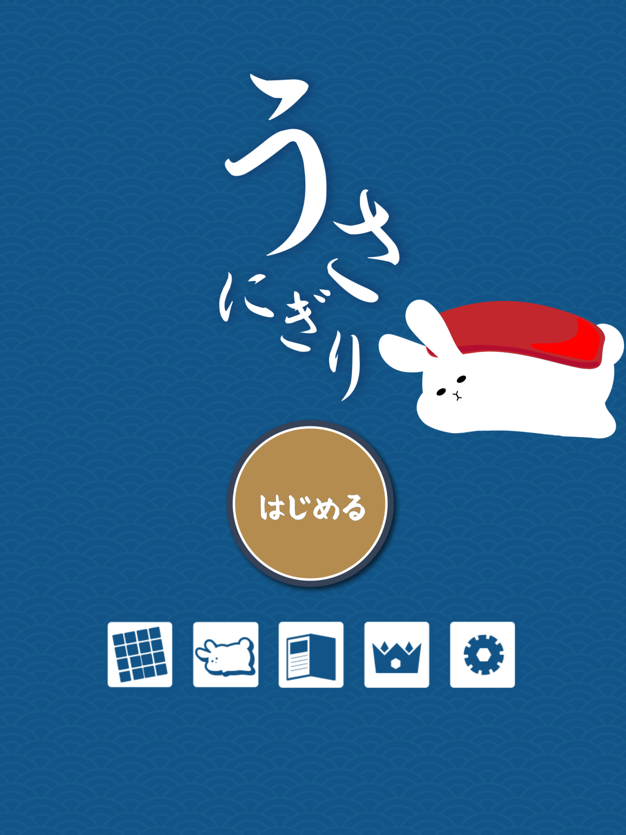Image resolution: width=626 pixels, height=835 pixels.
Task: Open the grid puzzle board icon
Action: [140, 655]
